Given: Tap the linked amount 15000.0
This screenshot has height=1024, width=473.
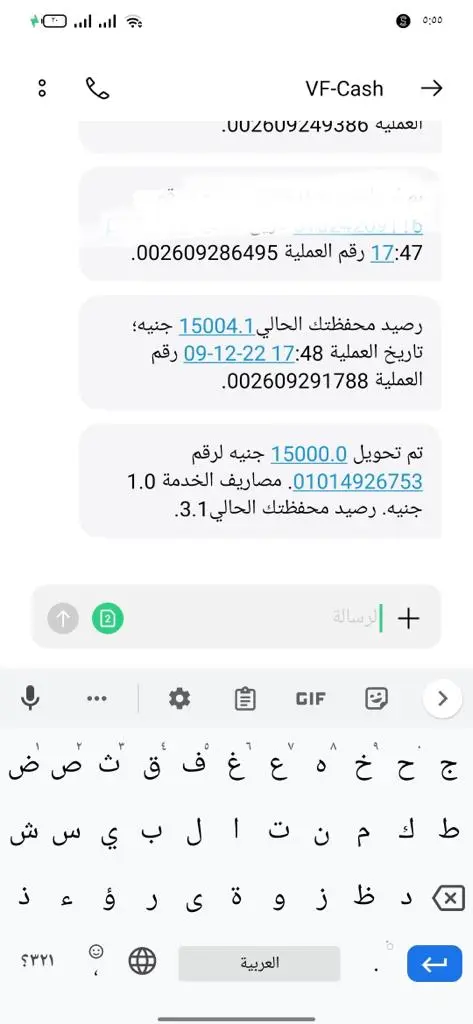Looking at the screenshot, I should pyautogui.click(x=308, y=452).
